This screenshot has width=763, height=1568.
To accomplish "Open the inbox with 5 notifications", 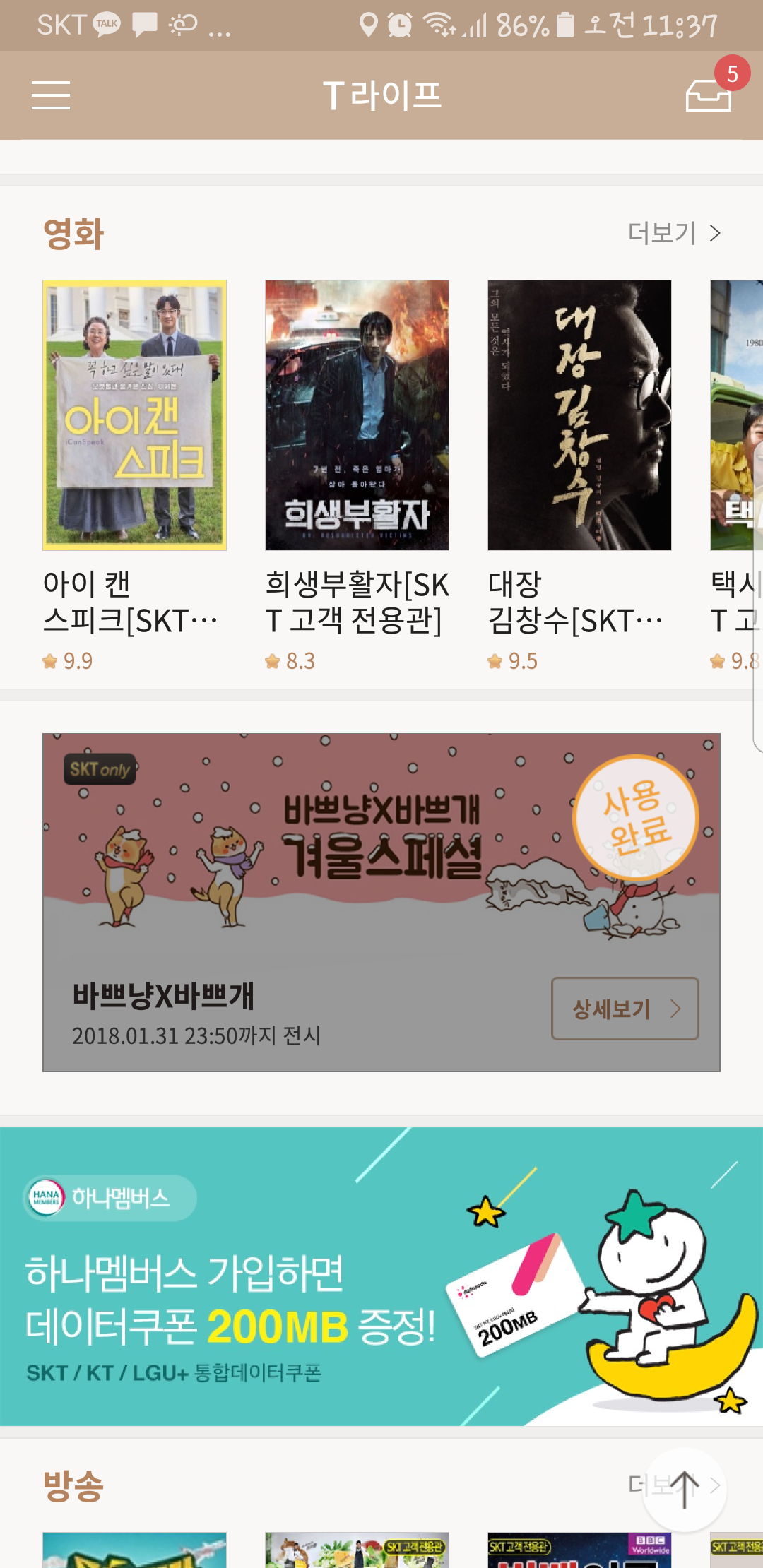I will (709, 95).
